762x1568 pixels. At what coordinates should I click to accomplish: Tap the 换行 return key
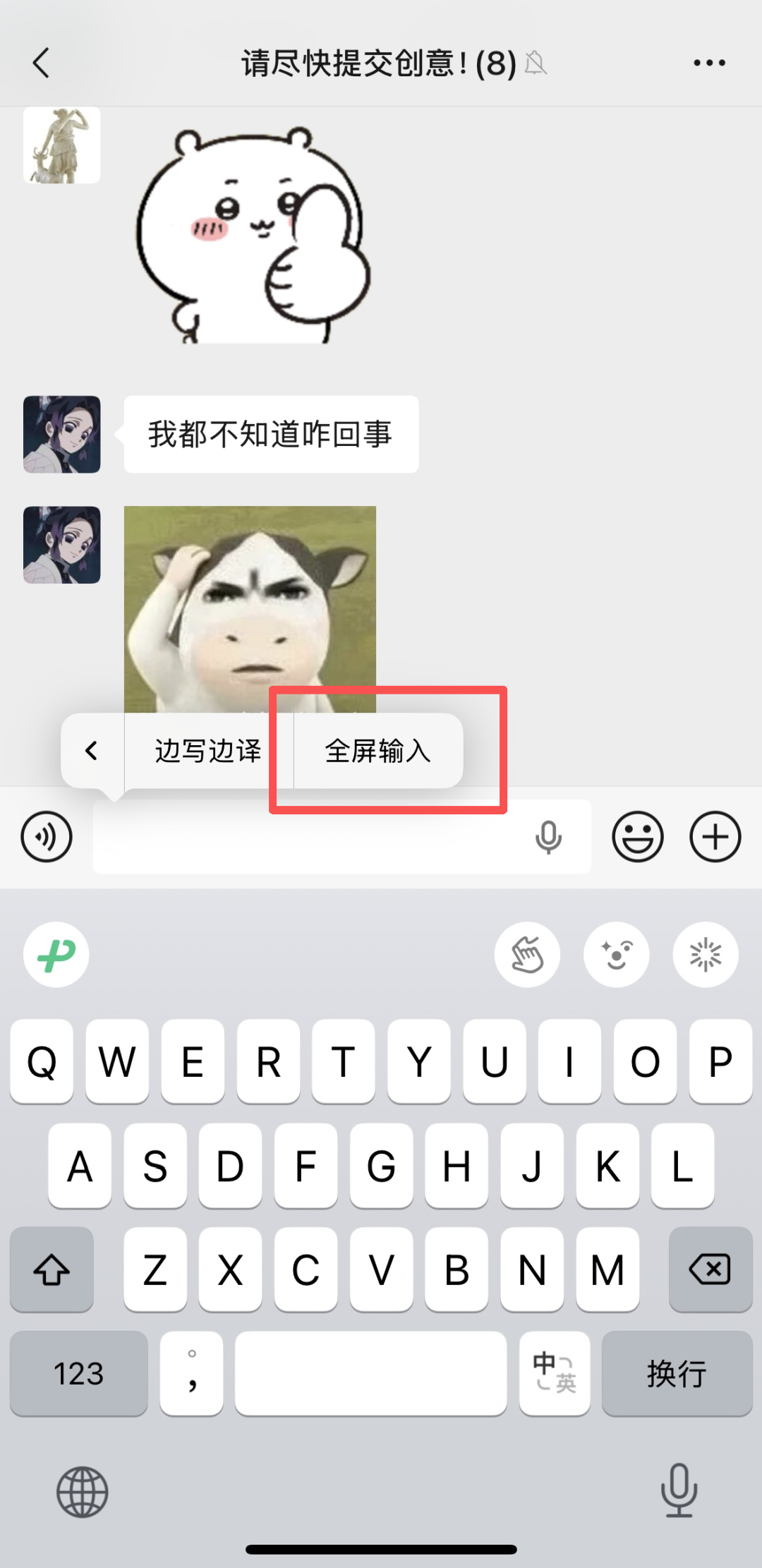pos(677,1373)
